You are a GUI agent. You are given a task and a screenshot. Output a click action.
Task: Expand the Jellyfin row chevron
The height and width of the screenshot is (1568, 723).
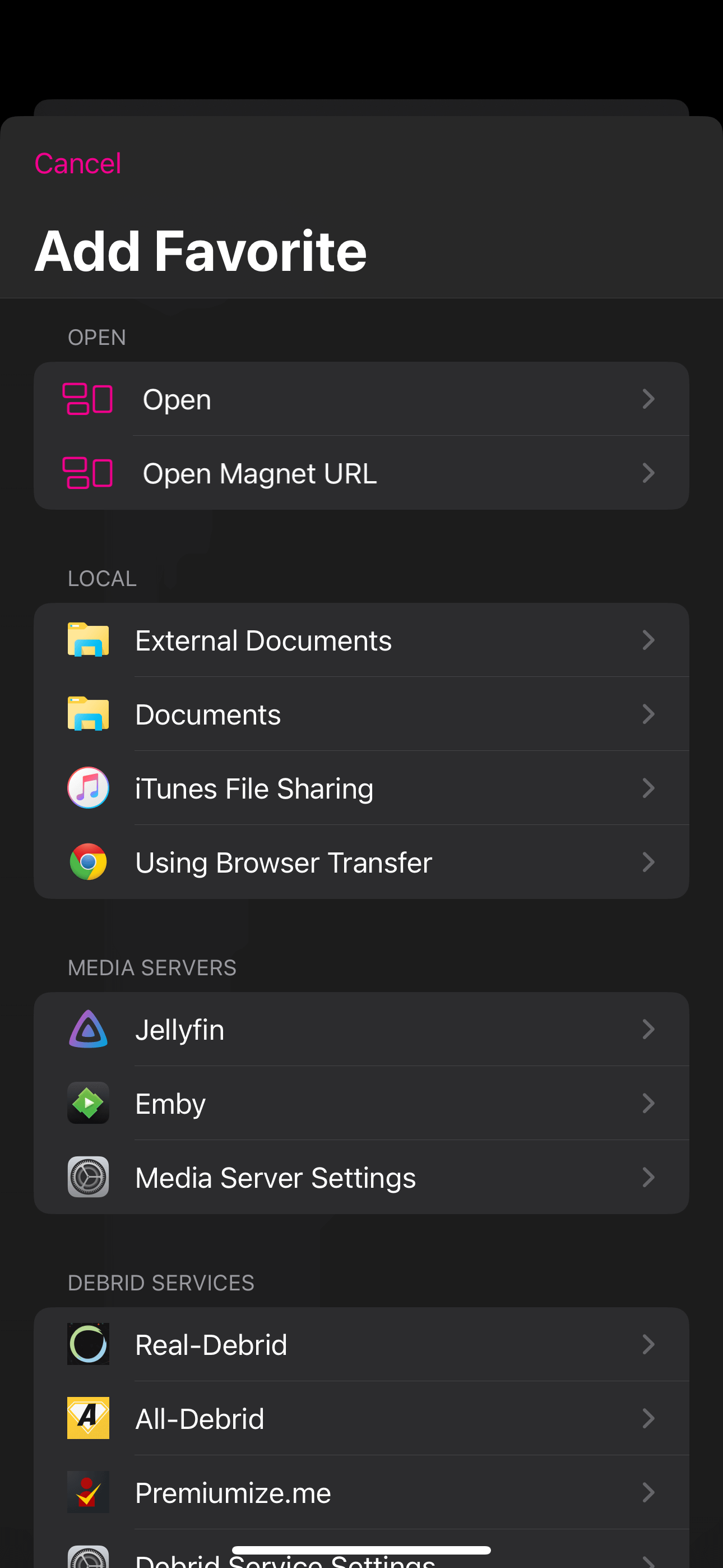[x=649, y=1029]
